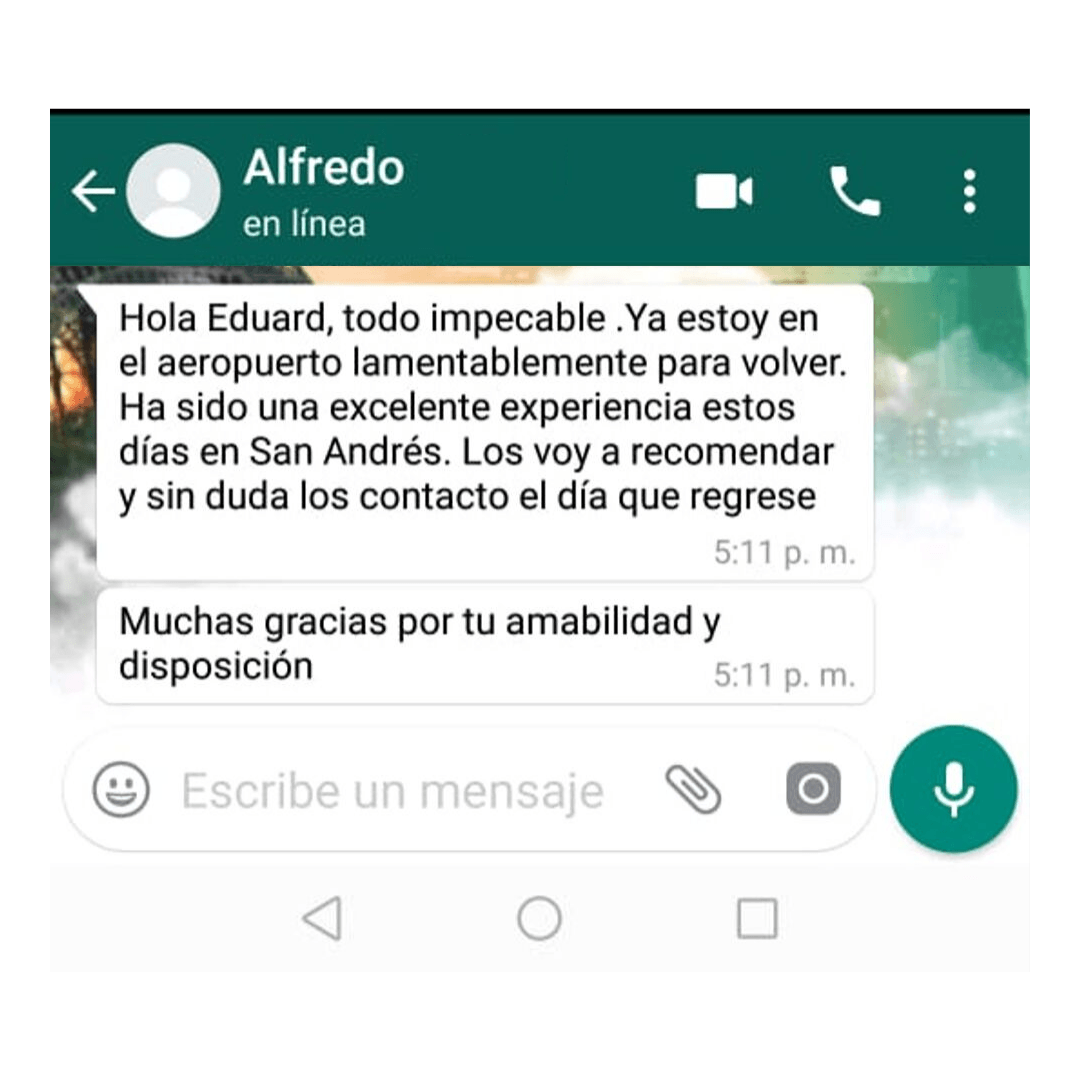The height and width of the screenshot is (1080, 1080).
Task: Open the camera from the message bar
Action: pos(813,790)
